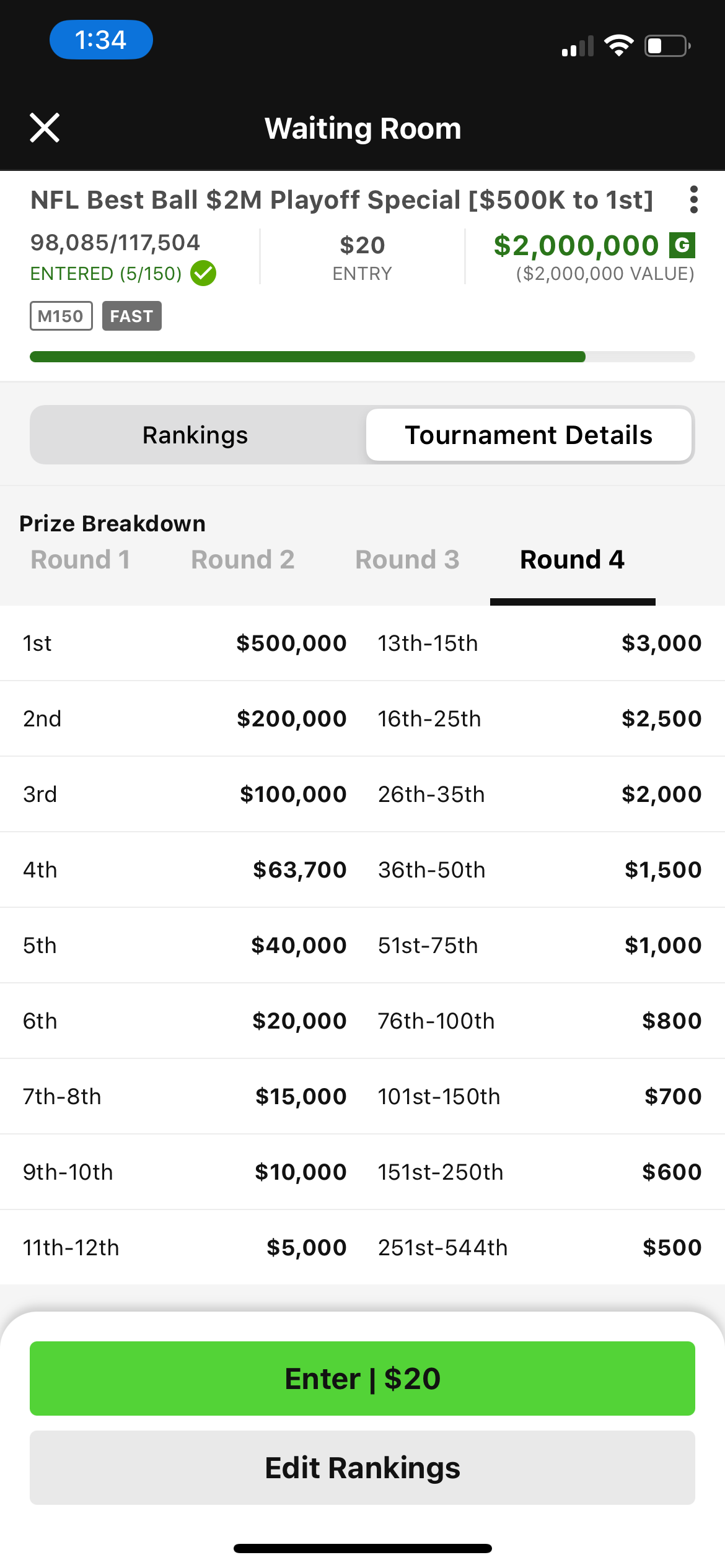Select the Round 4 tab
Image resolution: width=725 pixels, height=1568 pixels.
click(572, 559)
